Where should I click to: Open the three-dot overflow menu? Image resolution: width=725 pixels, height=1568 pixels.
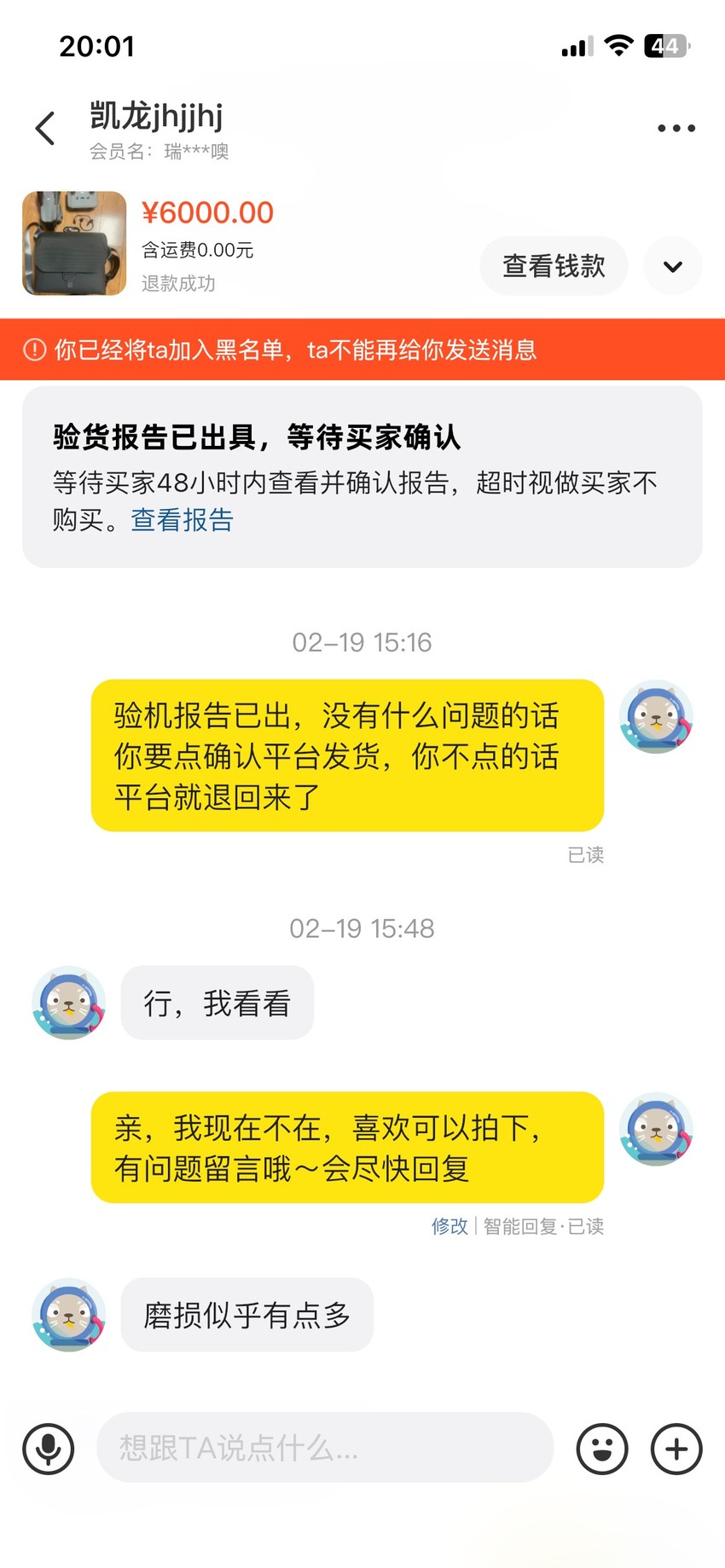[676, 129]
